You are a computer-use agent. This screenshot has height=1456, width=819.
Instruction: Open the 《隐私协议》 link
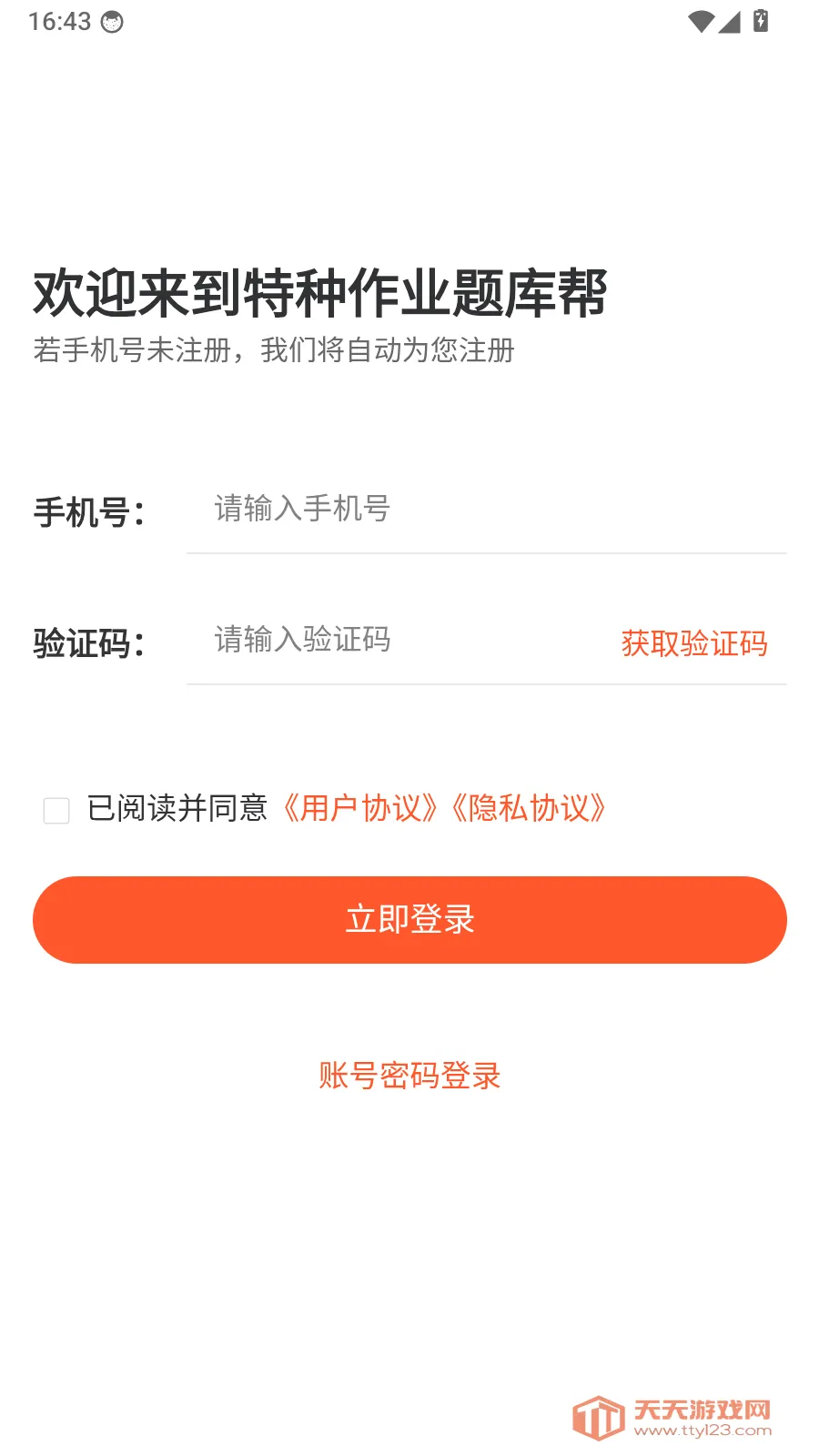tap(528, 808)
